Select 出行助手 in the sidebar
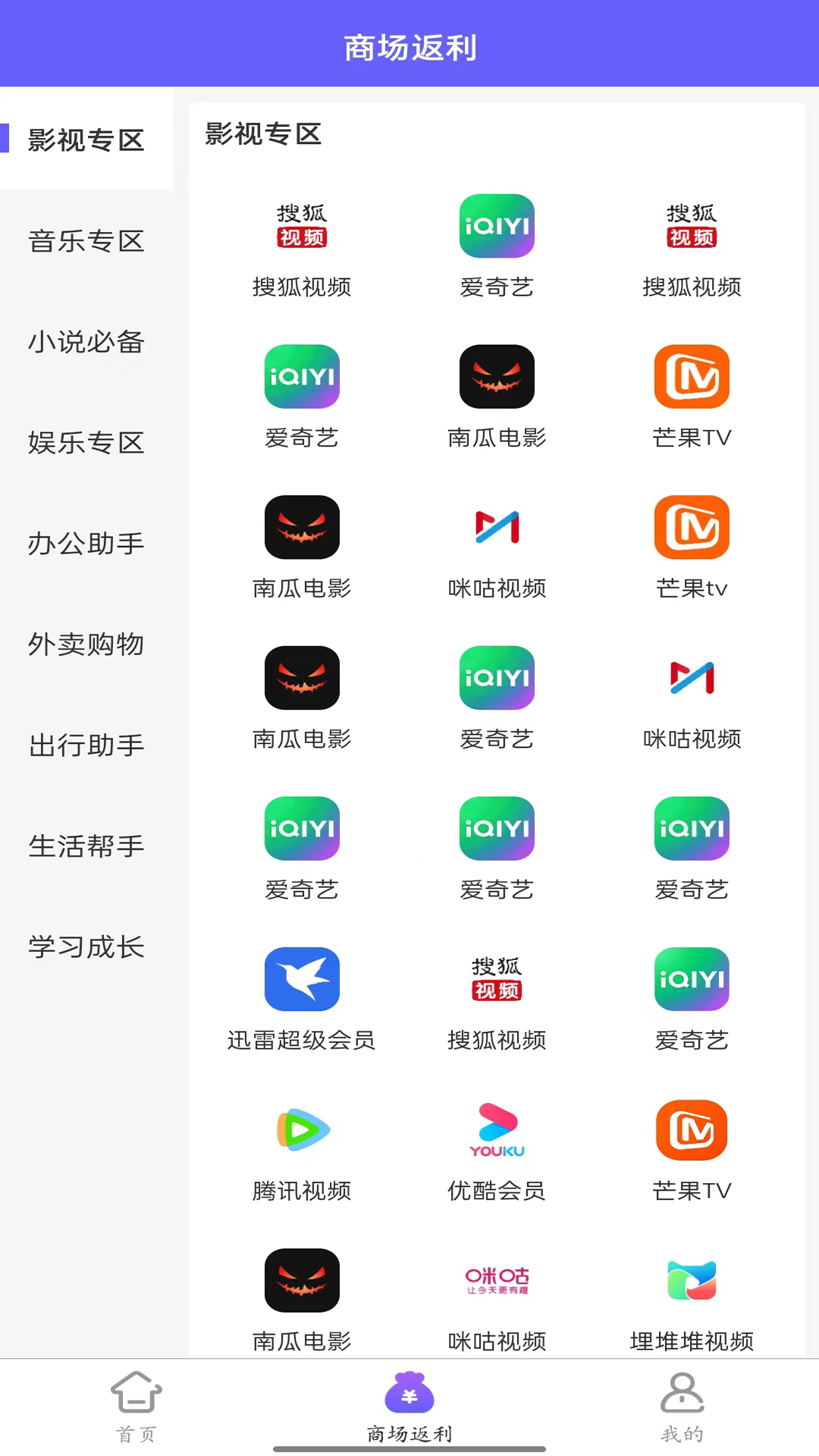Image resolution: width=819 pixels, height=1456 pixels. point(86,745)
